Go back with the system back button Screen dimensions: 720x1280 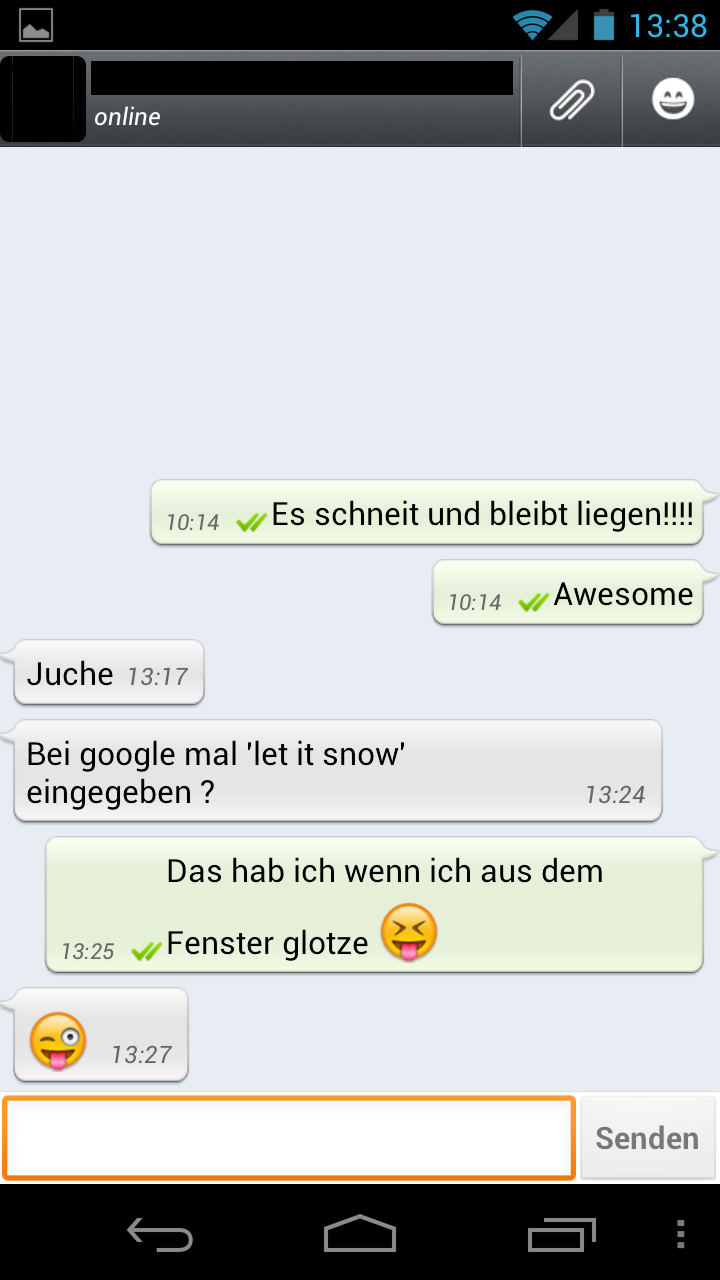pos(160,1234)
